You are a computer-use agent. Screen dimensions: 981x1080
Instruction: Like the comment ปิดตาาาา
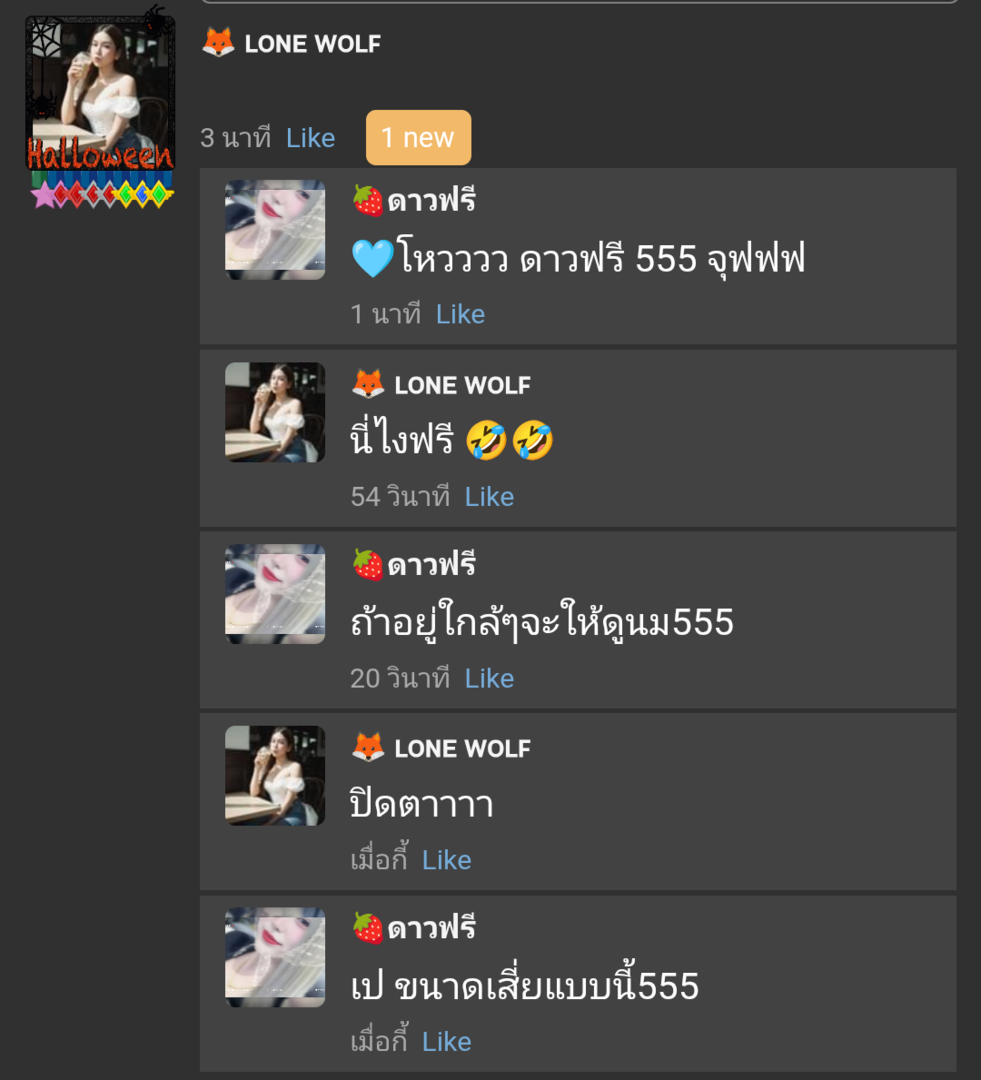446,860
